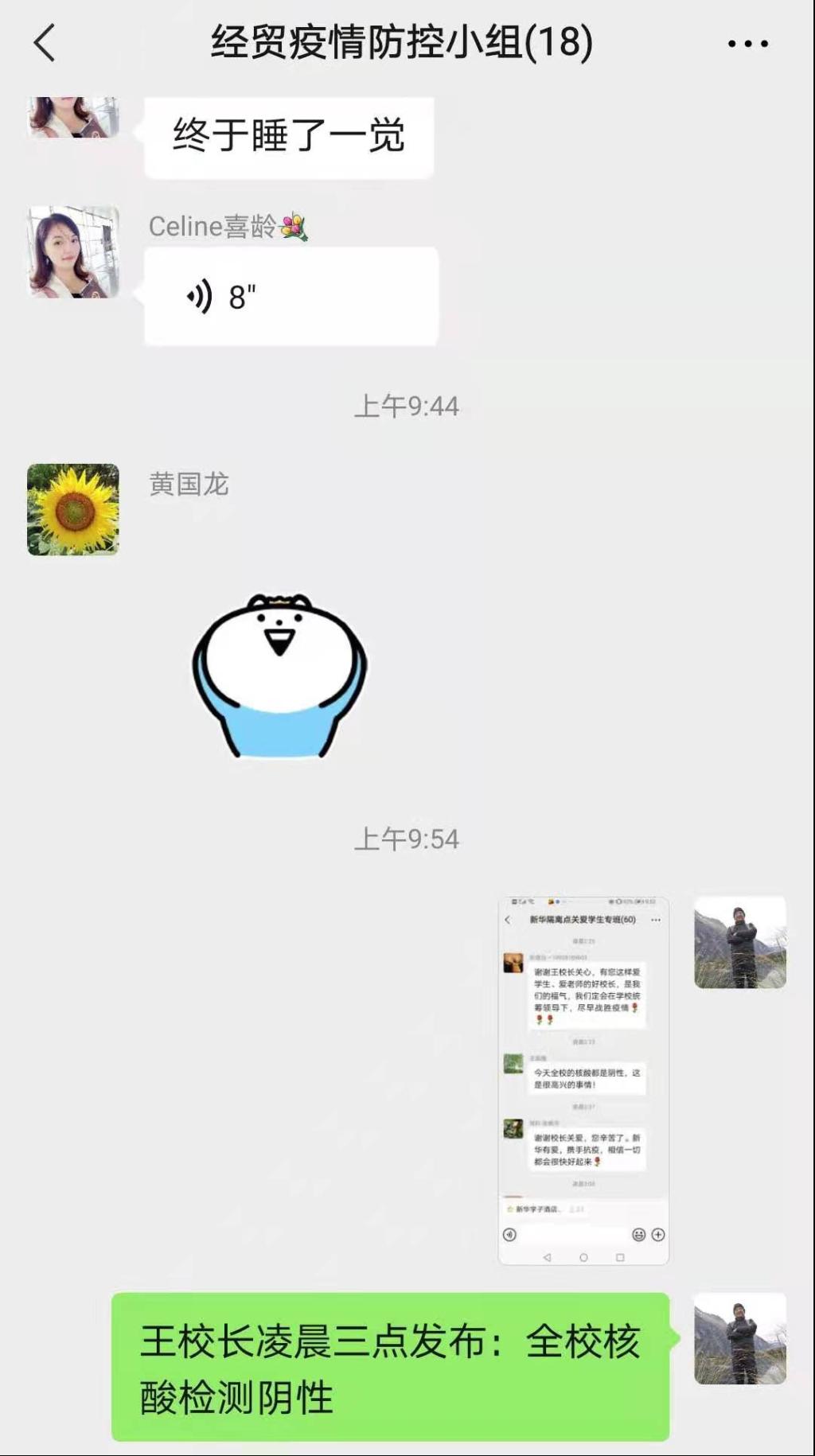View the bear sticker sent by 黄国龙

point(279,675)
